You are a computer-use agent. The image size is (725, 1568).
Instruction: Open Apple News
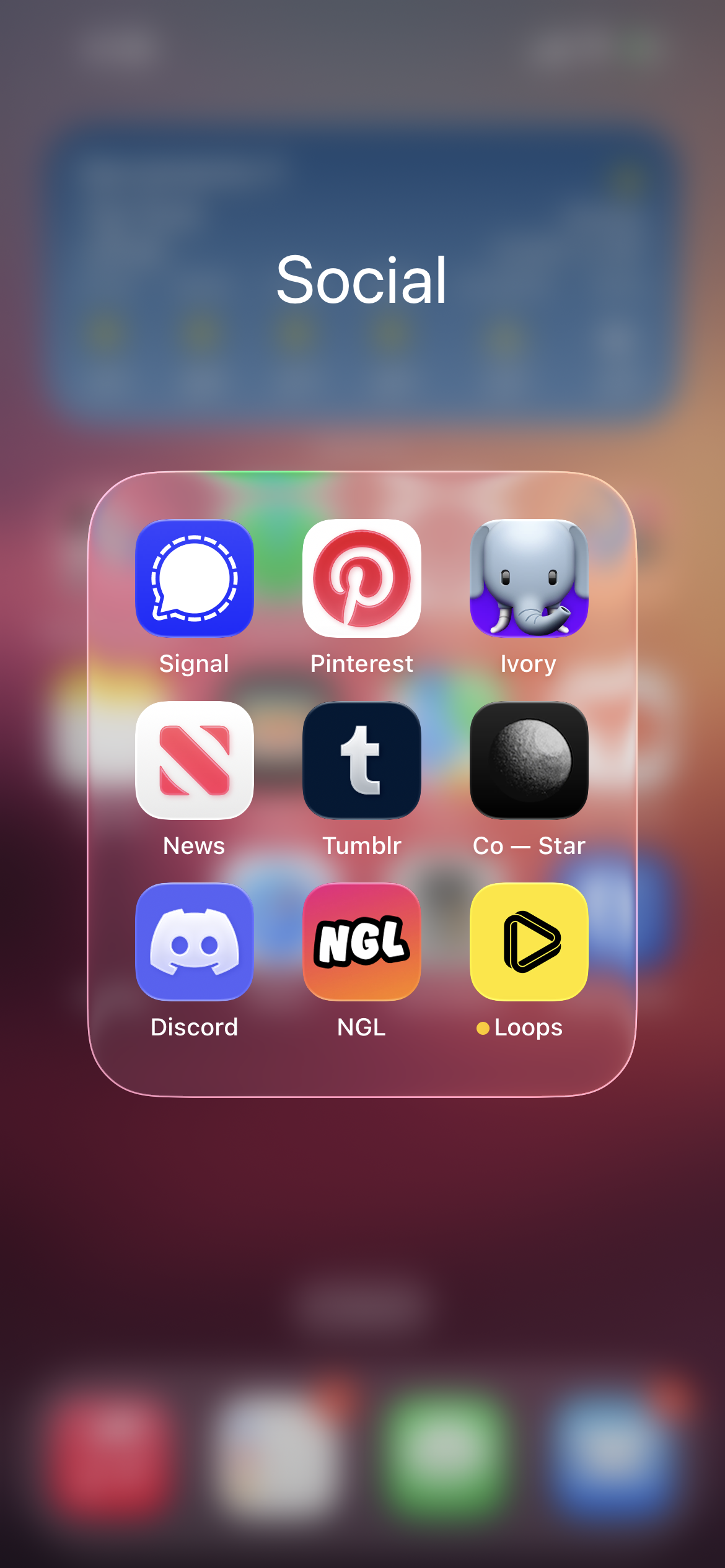(194, 760)
